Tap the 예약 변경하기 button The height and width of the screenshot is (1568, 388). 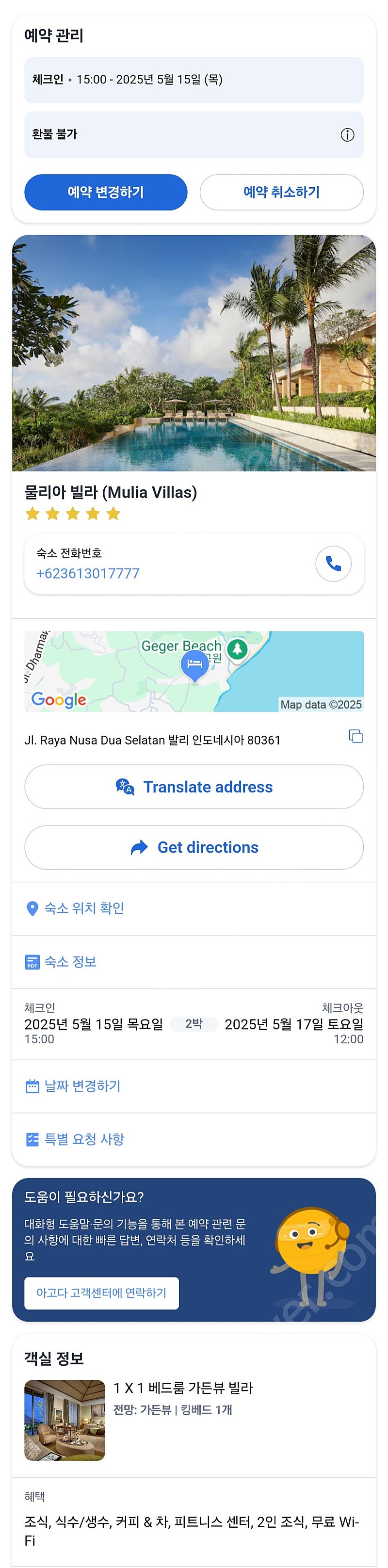click(x=105, y=193)
